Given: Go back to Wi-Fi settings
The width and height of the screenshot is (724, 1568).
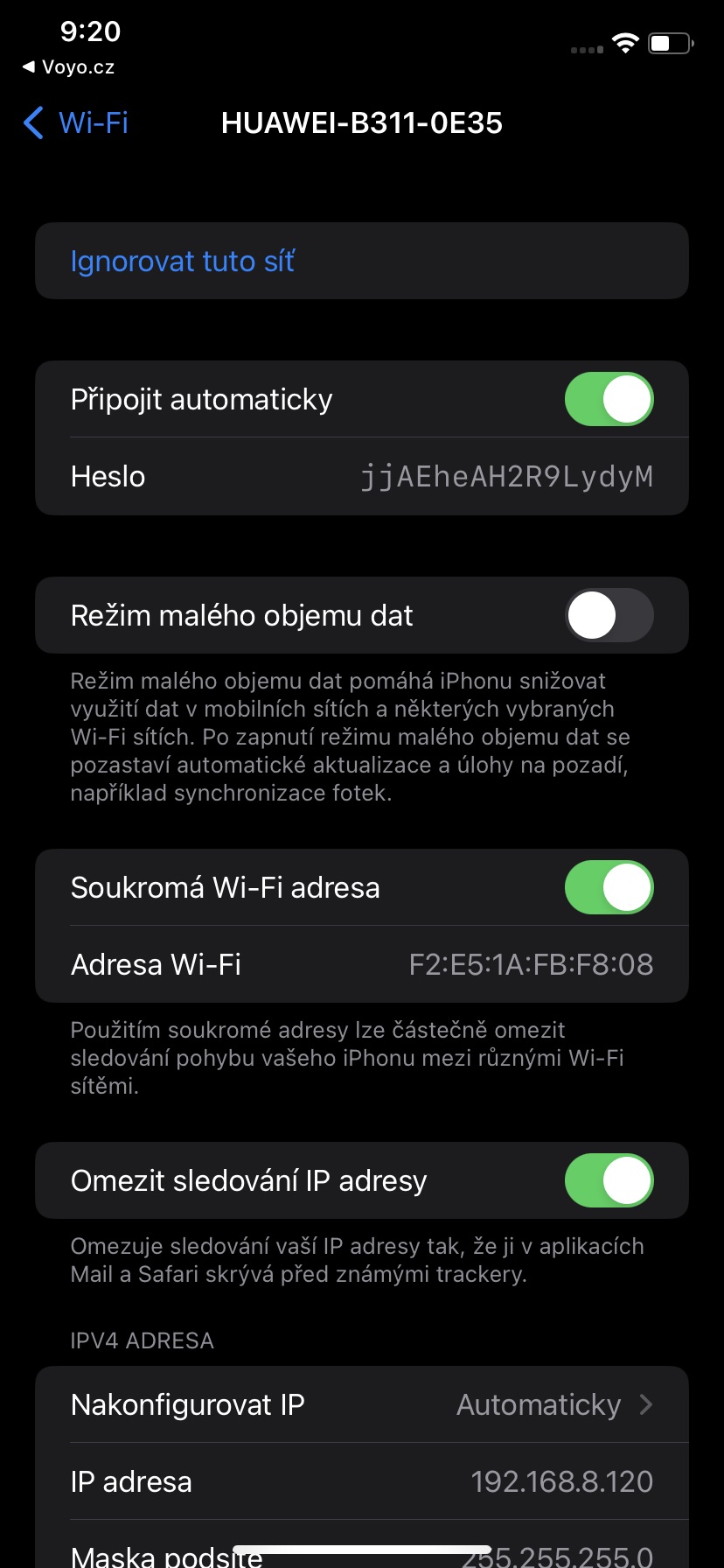Looking at the screenshot, I should pos(77,123).
